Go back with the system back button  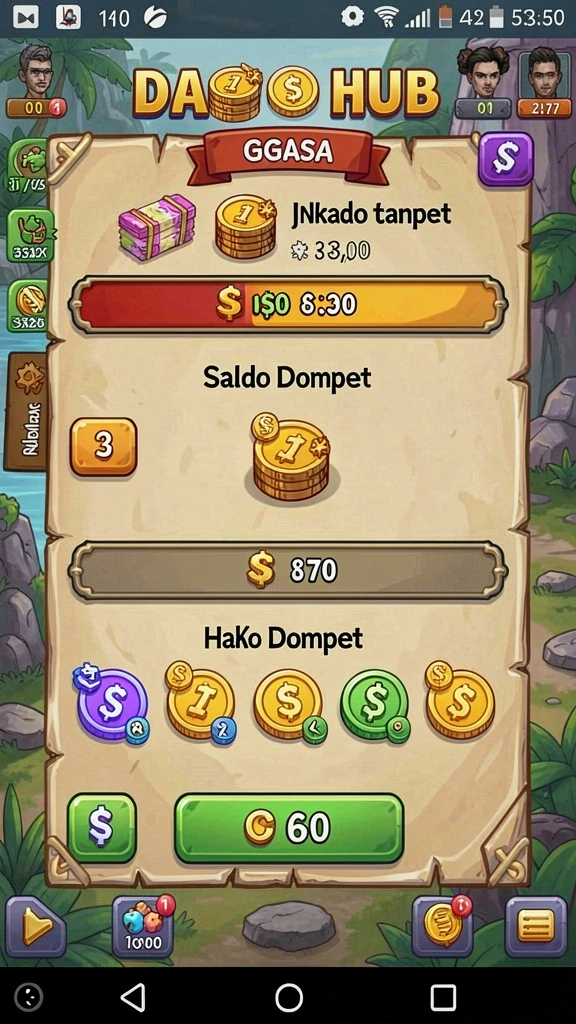click(133, 997)
